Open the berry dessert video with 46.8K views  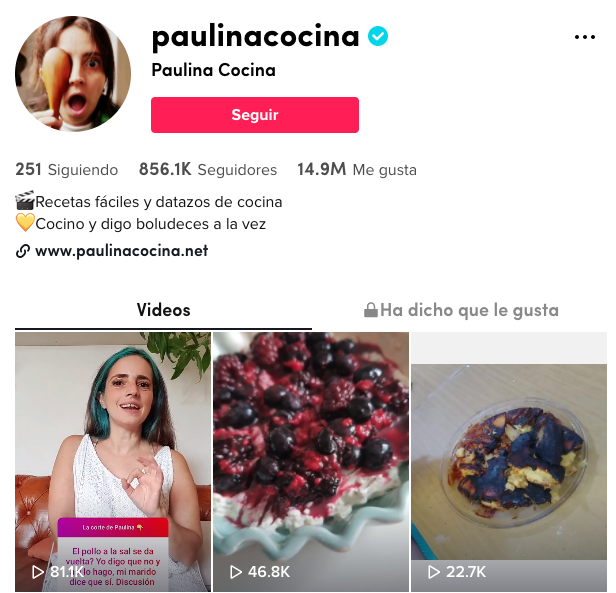[310, 460]
